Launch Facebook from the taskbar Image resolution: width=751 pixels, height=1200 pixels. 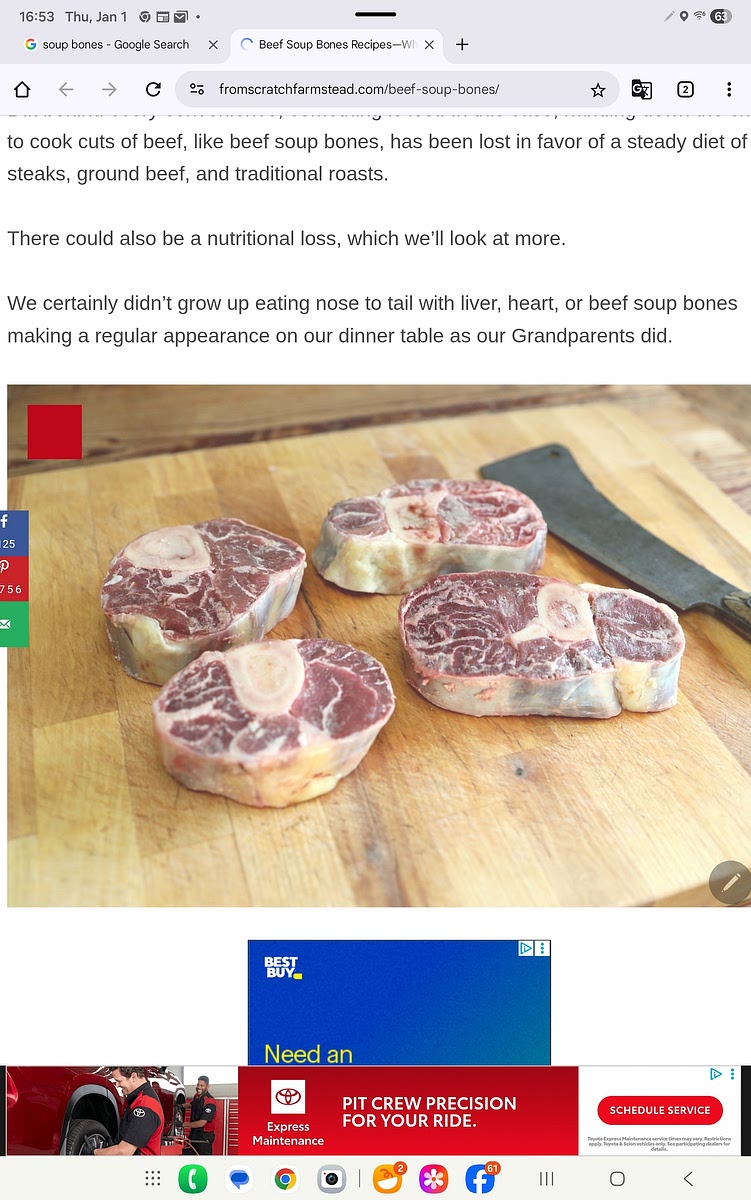(480, 1179)
